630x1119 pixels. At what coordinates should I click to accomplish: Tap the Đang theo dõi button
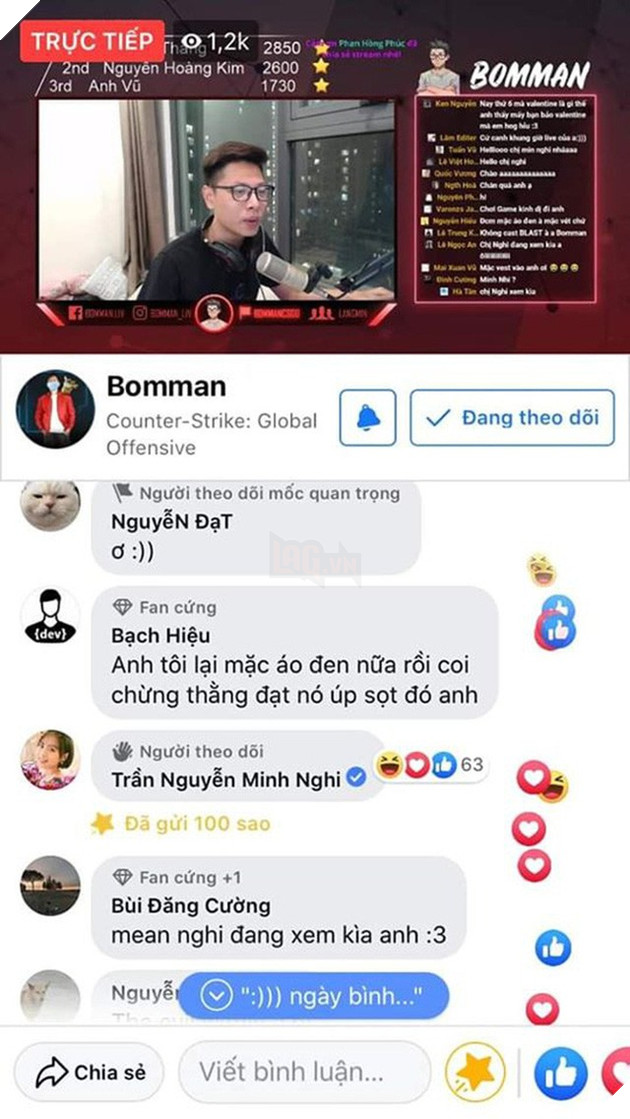(x=512, y=417)
